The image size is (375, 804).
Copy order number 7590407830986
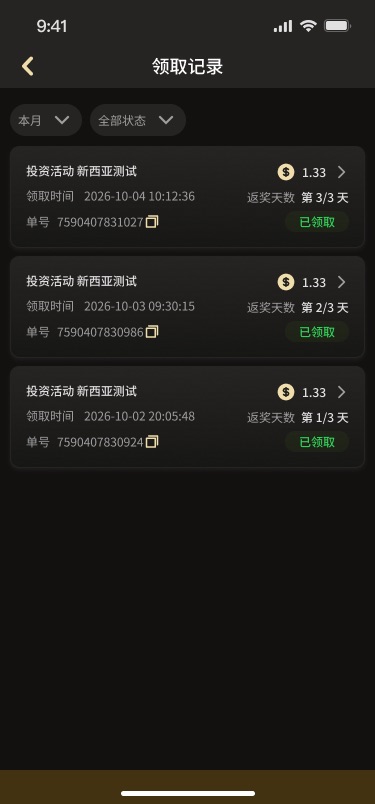pos(152,332)
